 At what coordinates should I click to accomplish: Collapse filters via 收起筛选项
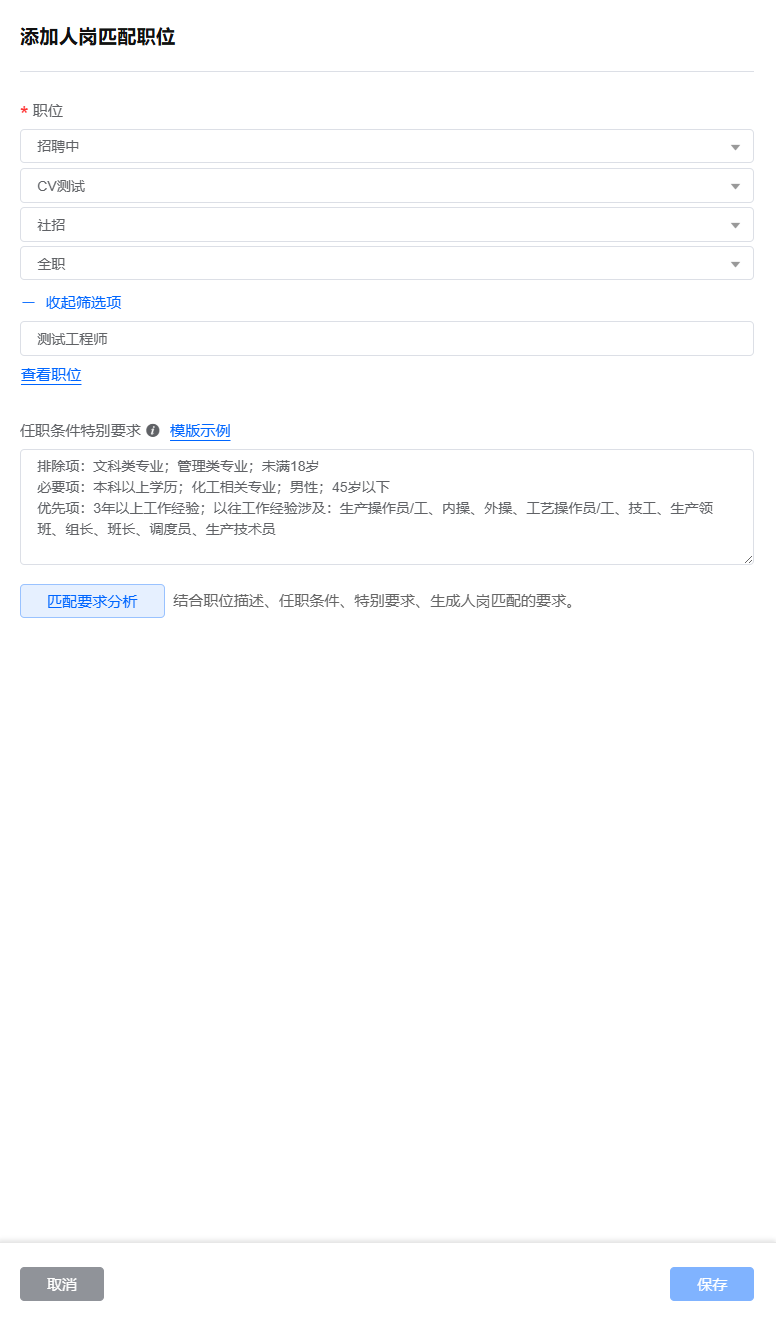tap(71, 302)
